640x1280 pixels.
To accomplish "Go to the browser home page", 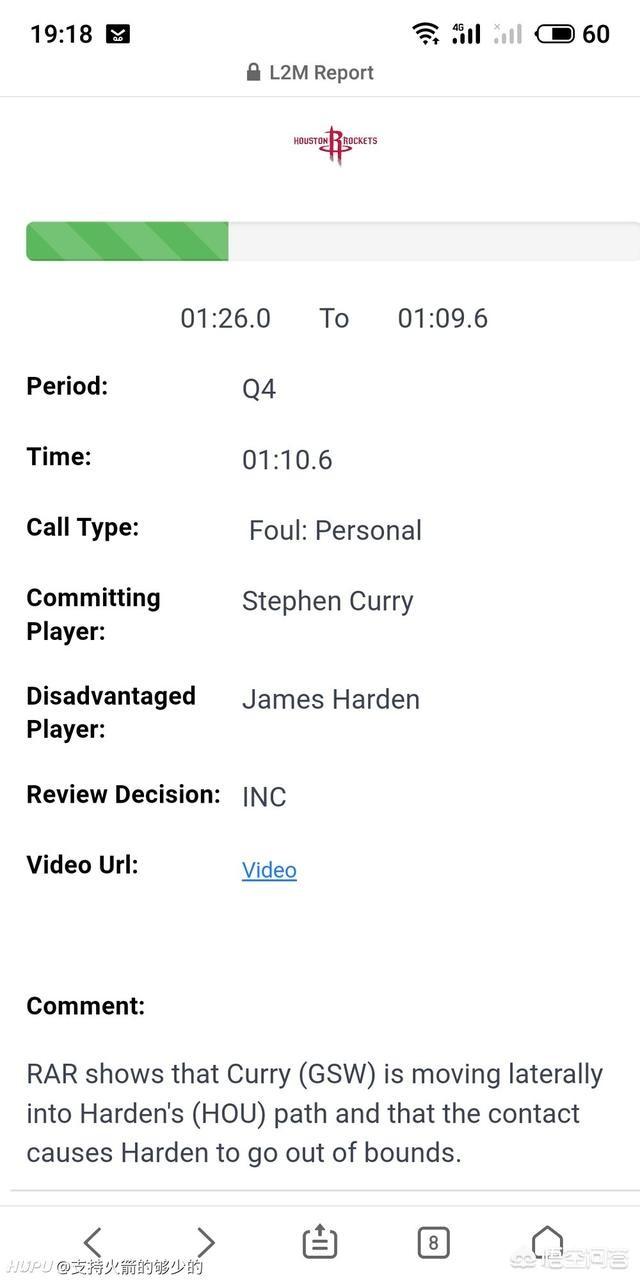I will 547,1242.
